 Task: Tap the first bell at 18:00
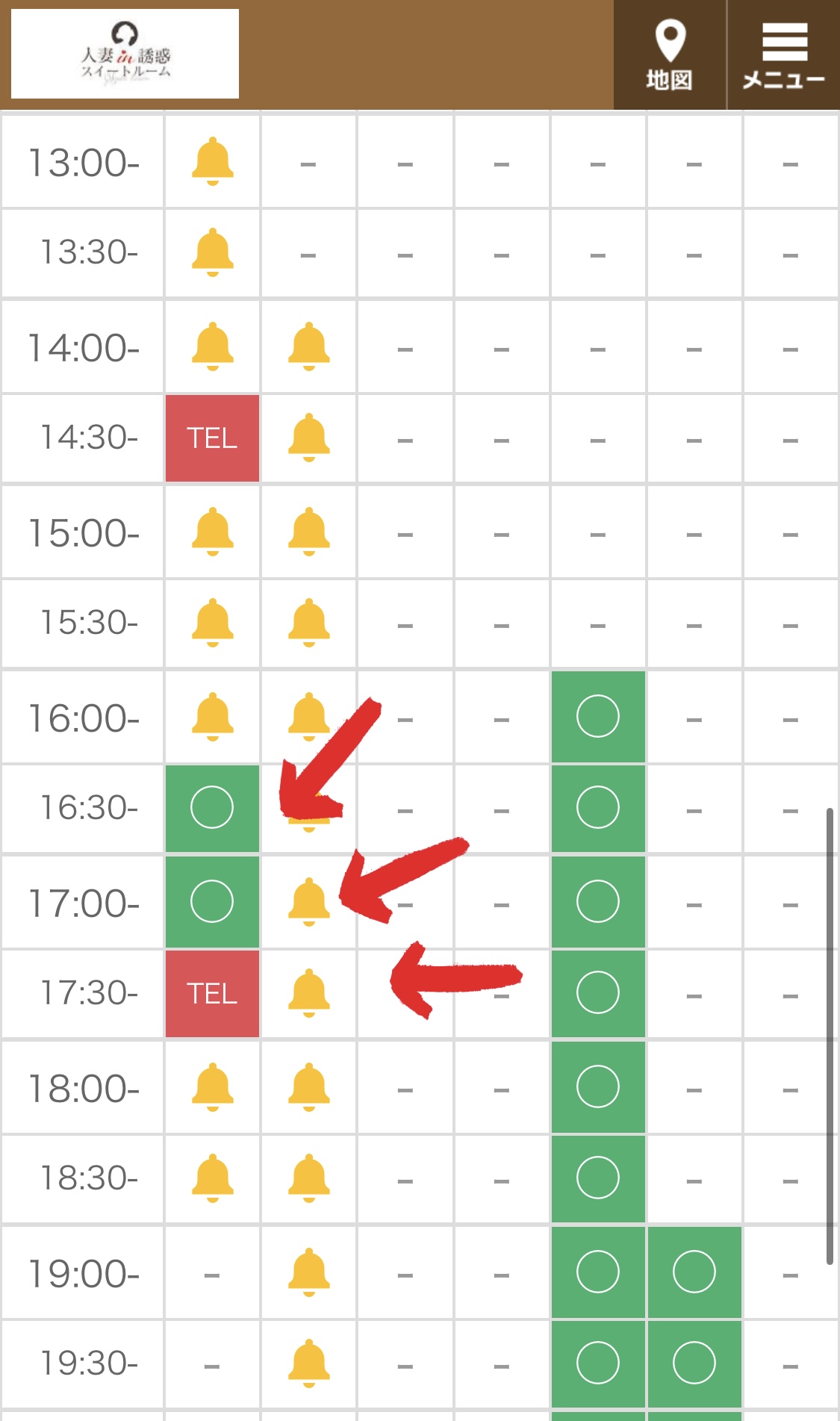coord(213,1087)
